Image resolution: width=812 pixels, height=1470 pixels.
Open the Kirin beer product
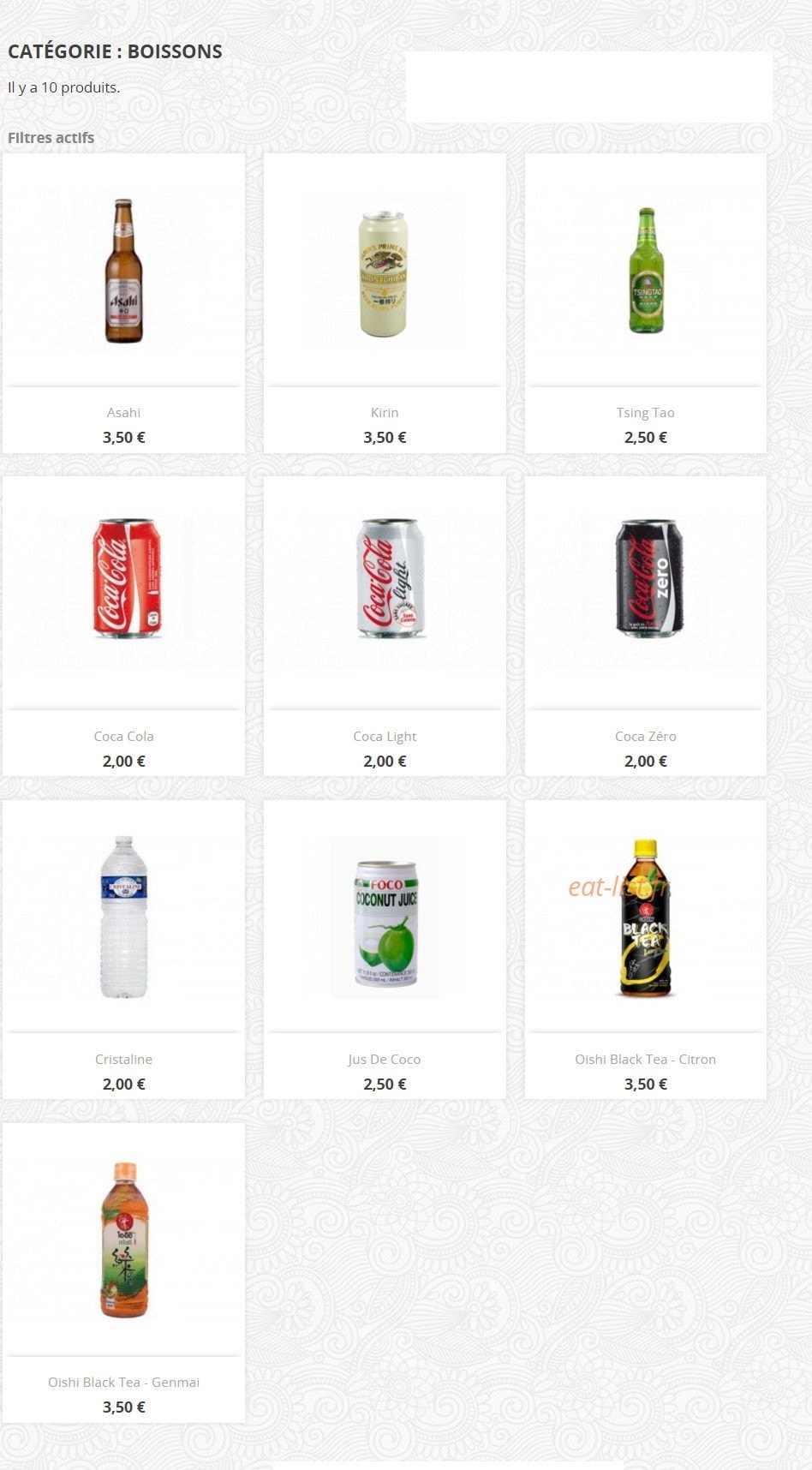click(x=384, y=412)
